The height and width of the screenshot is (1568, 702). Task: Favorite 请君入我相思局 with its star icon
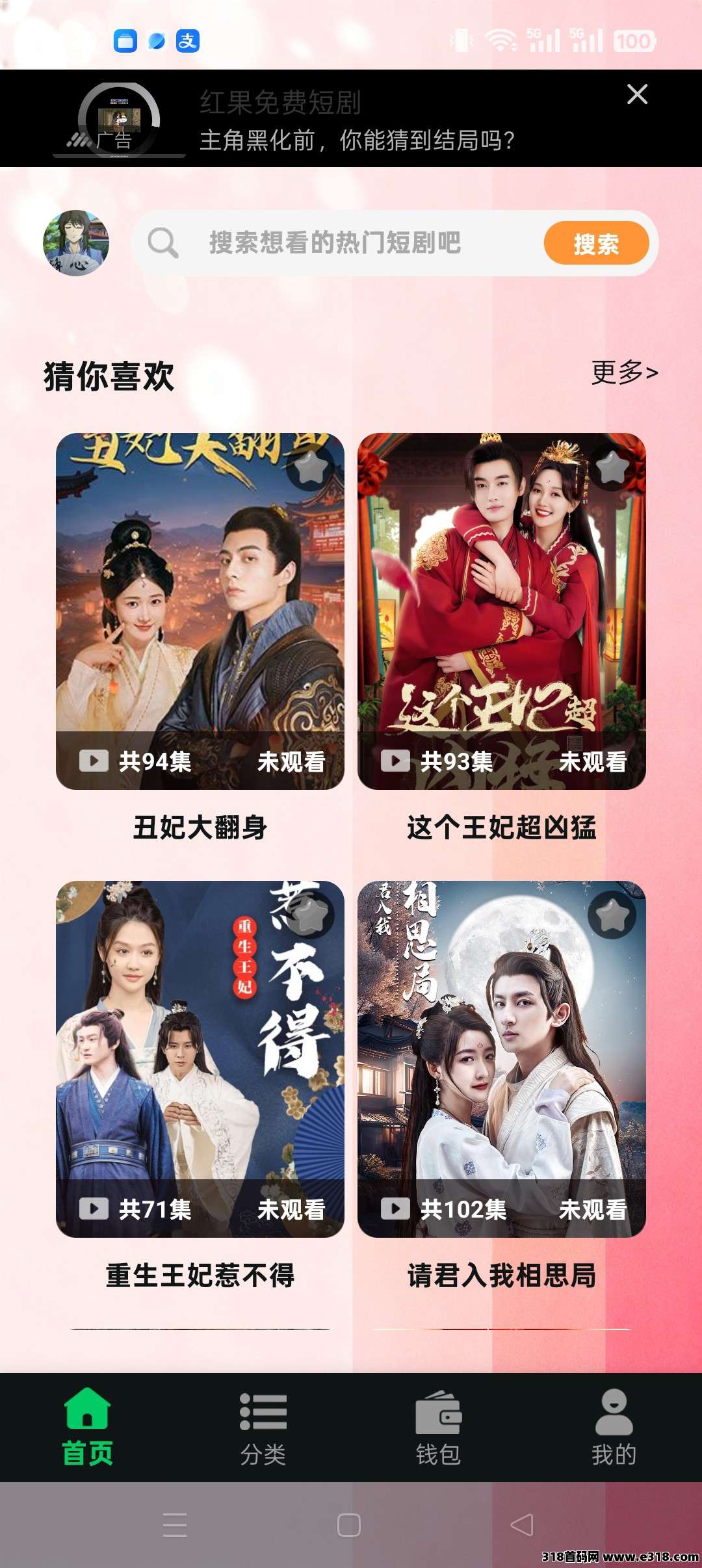coord(612,915)
